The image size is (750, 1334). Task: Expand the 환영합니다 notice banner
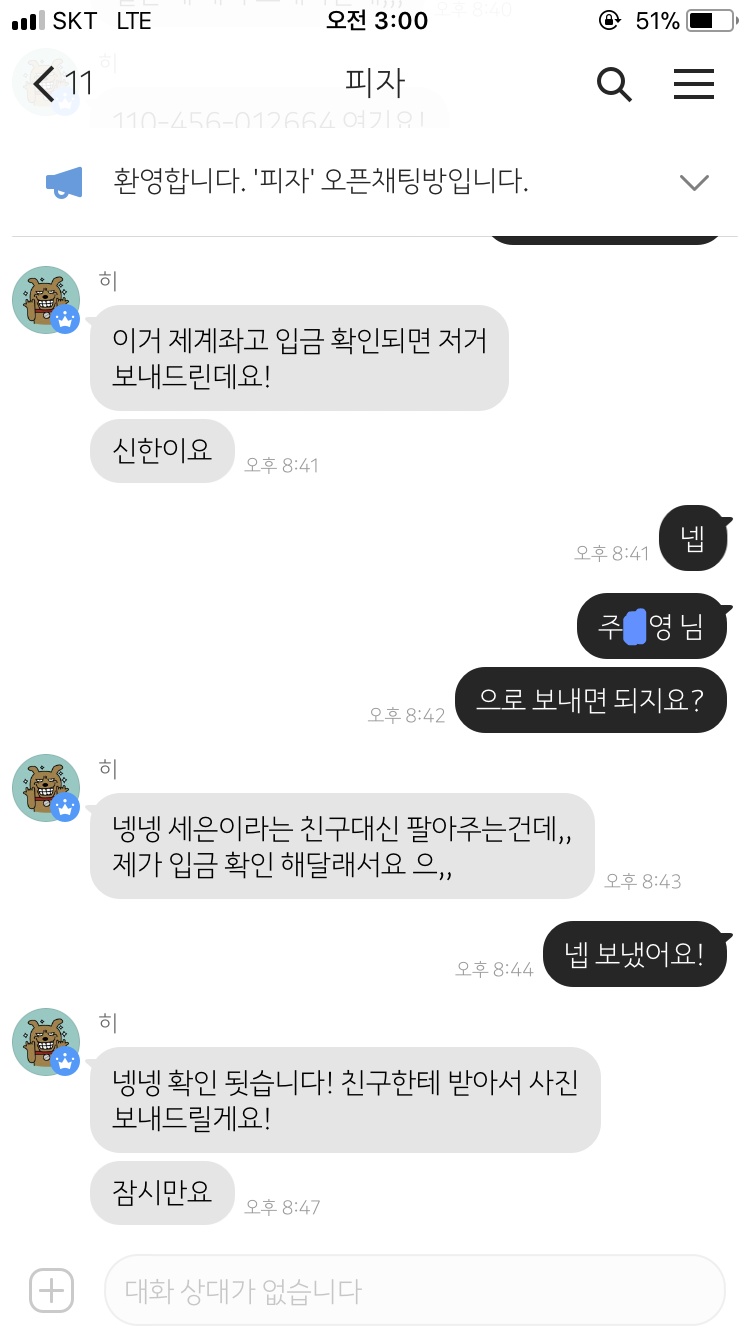pyautogui.click(x=693, y=182)
